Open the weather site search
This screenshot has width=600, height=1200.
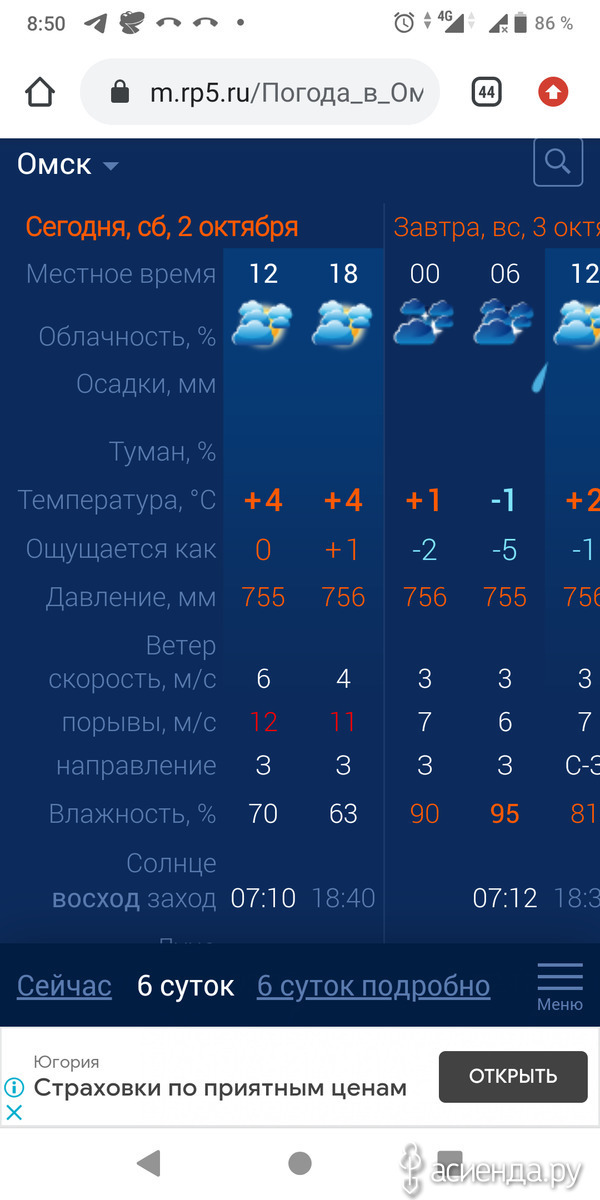[558, 161]
